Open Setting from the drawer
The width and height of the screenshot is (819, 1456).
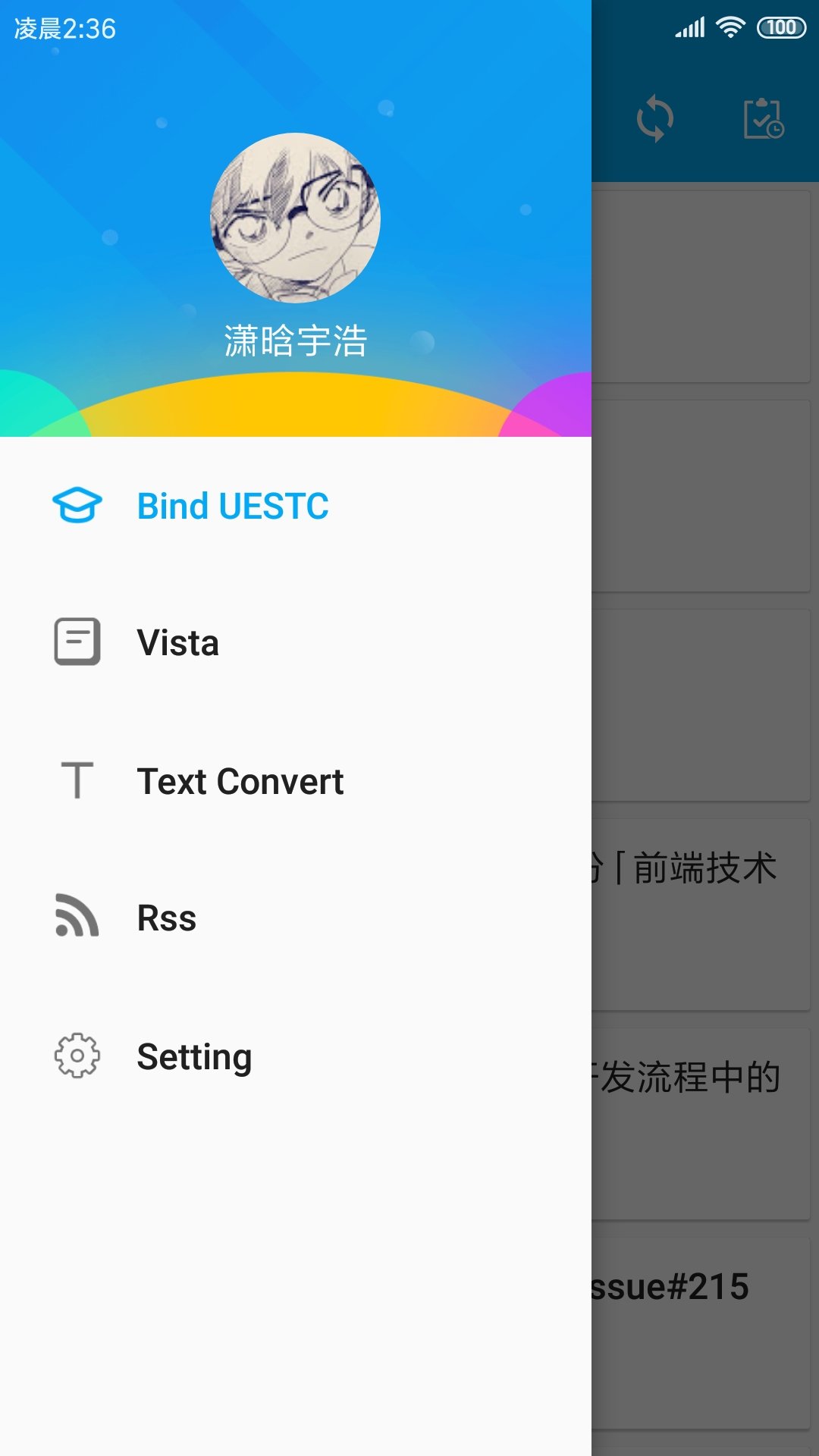click(x=194, y=1056)
